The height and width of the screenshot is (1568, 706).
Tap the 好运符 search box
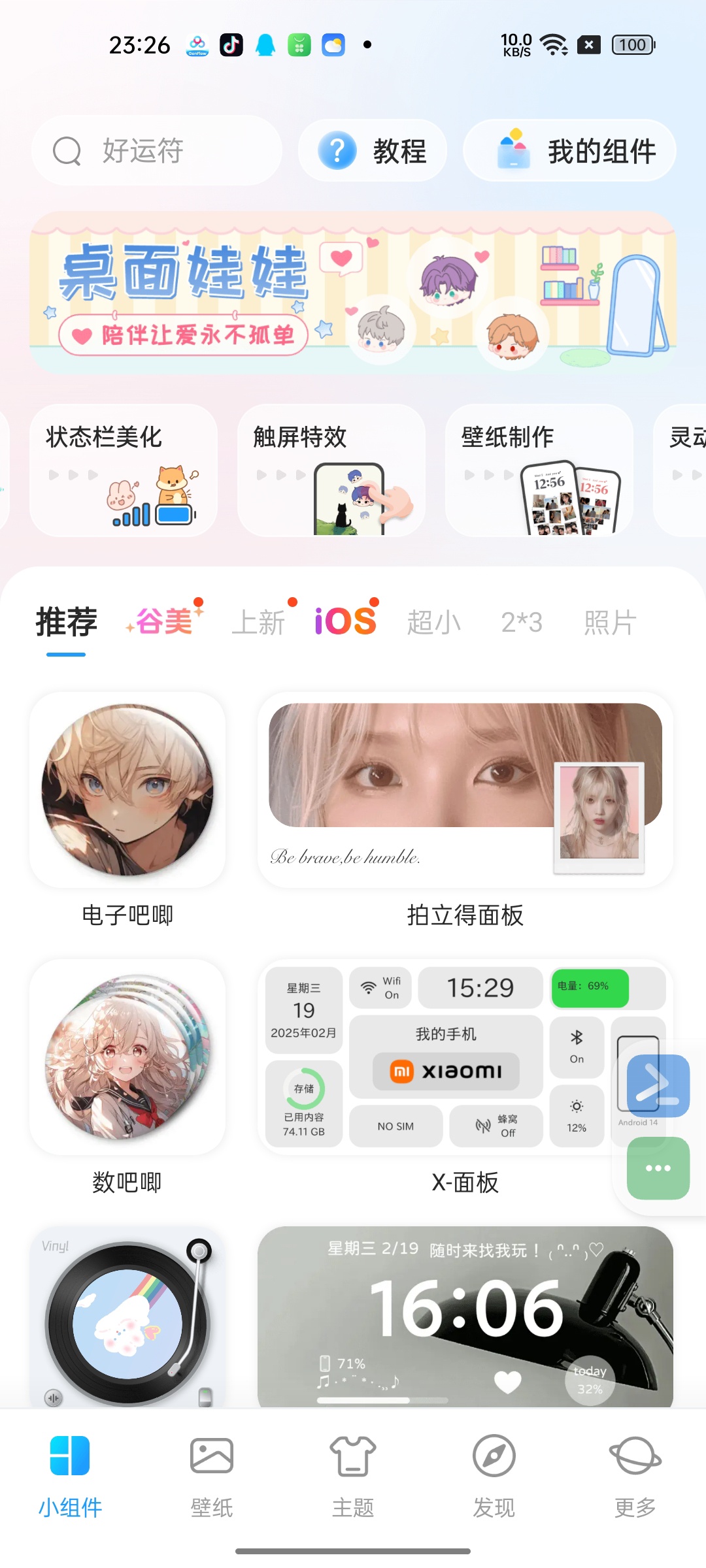(157, 151)
